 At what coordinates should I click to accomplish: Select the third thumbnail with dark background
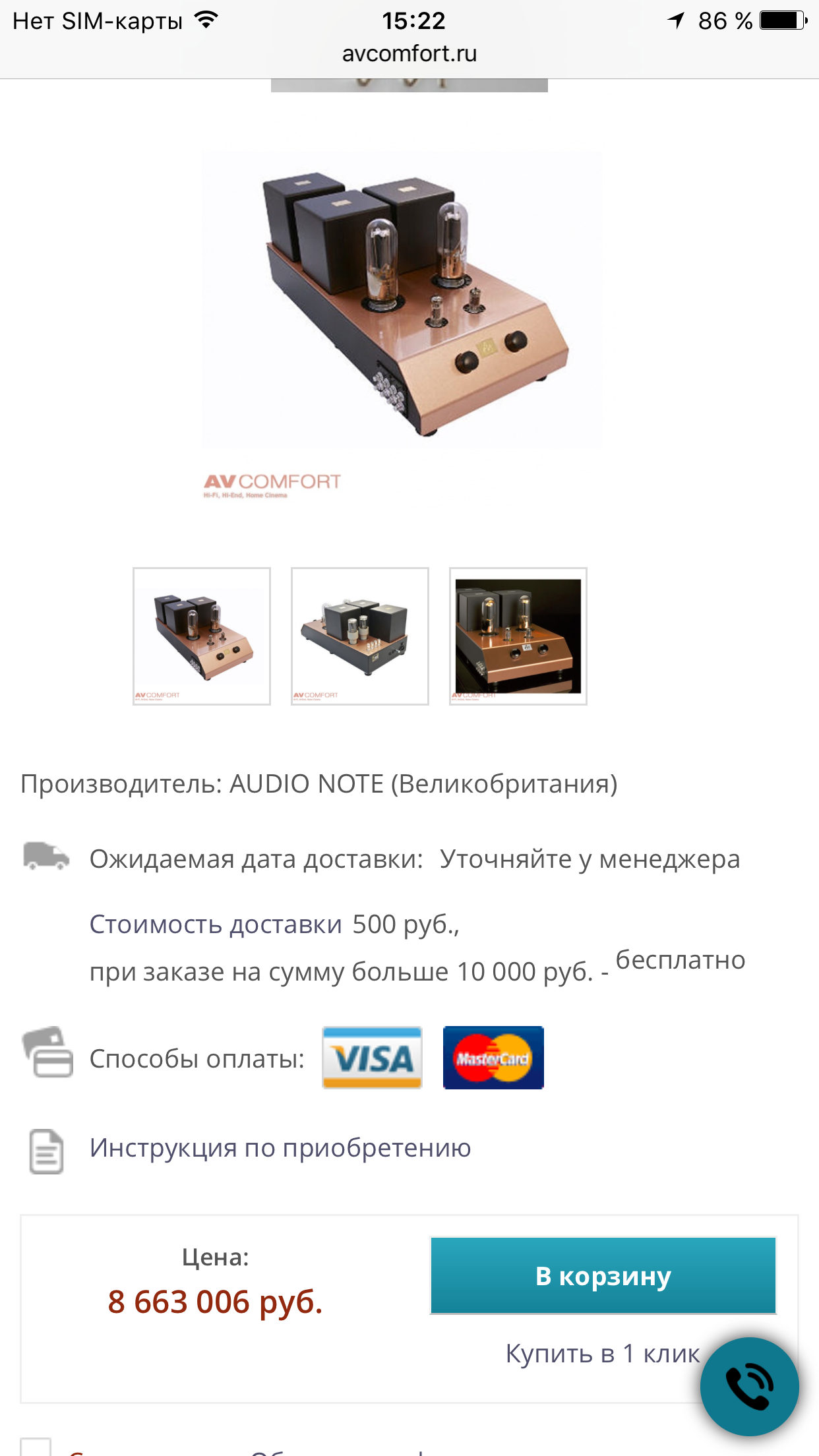518,636
